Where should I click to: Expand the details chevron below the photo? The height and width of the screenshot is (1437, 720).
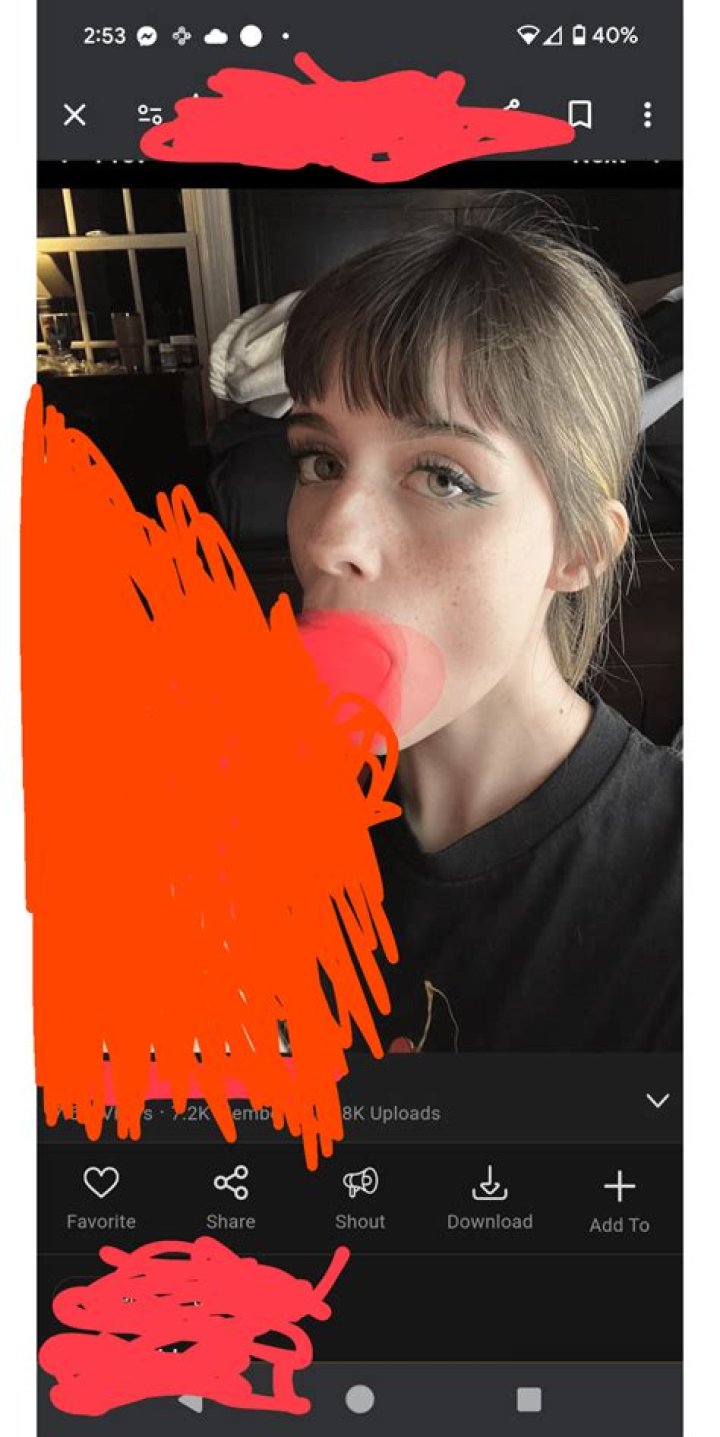(x=657, y=1101)
